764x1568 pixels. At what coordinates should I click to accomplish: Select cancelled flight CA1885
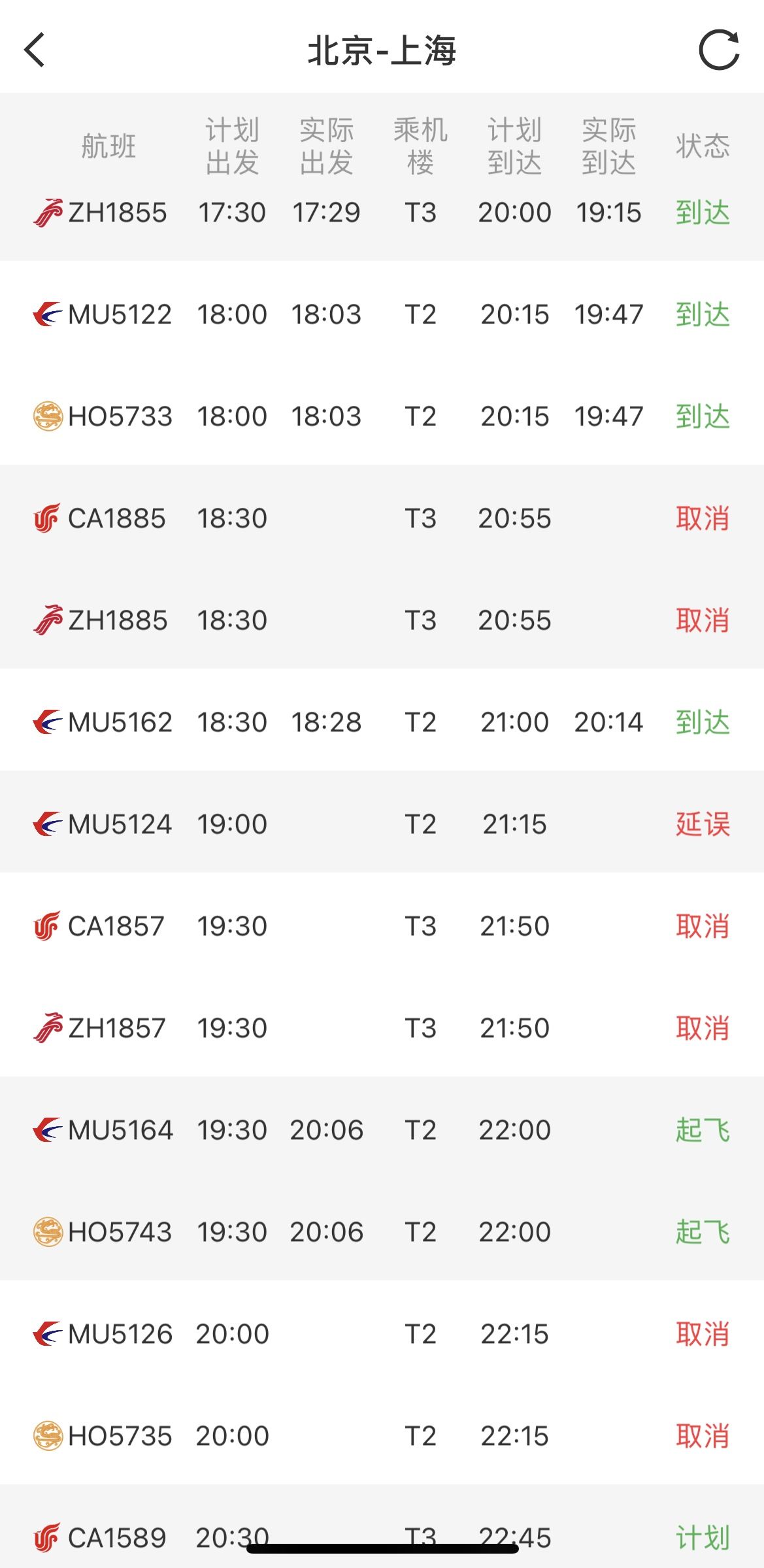382,518
